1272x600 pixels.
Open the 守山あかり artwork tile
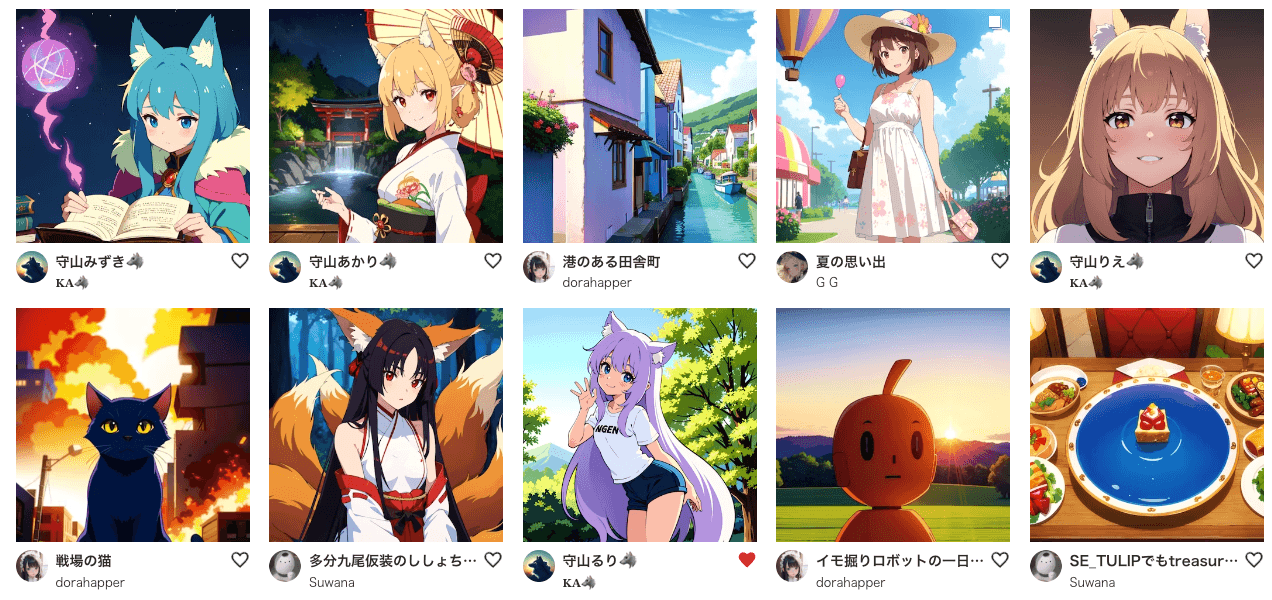pos(385,126)
